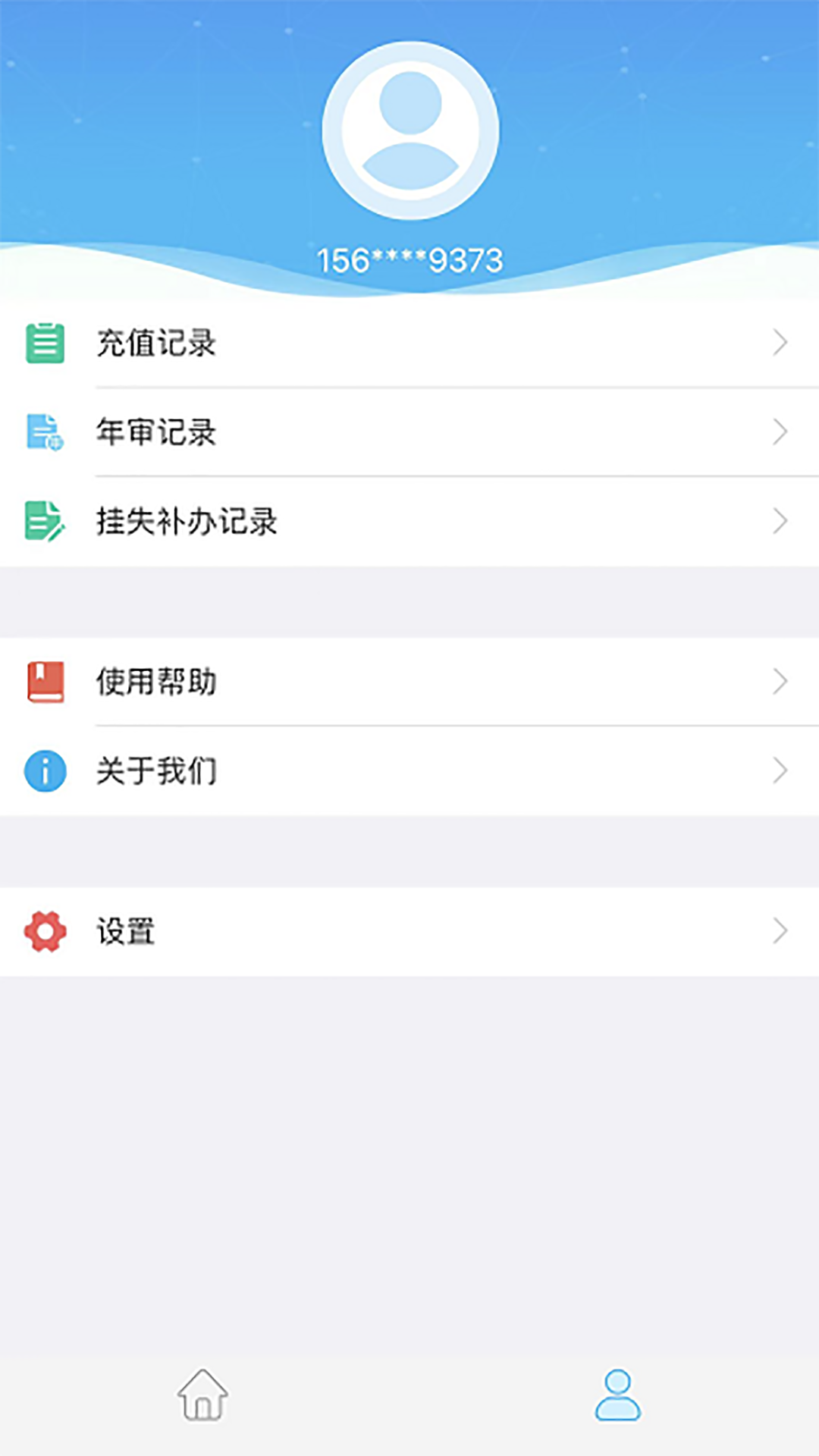Expand the 充值记录 row chevron
The width and height of the screenshot is (819, 1456).
pyautogui.click(x=781, y=344)
